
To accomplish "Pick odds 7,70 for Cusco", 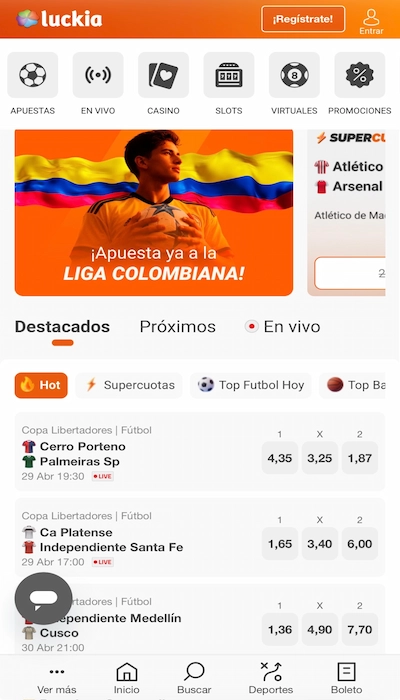I will [360, 629].
